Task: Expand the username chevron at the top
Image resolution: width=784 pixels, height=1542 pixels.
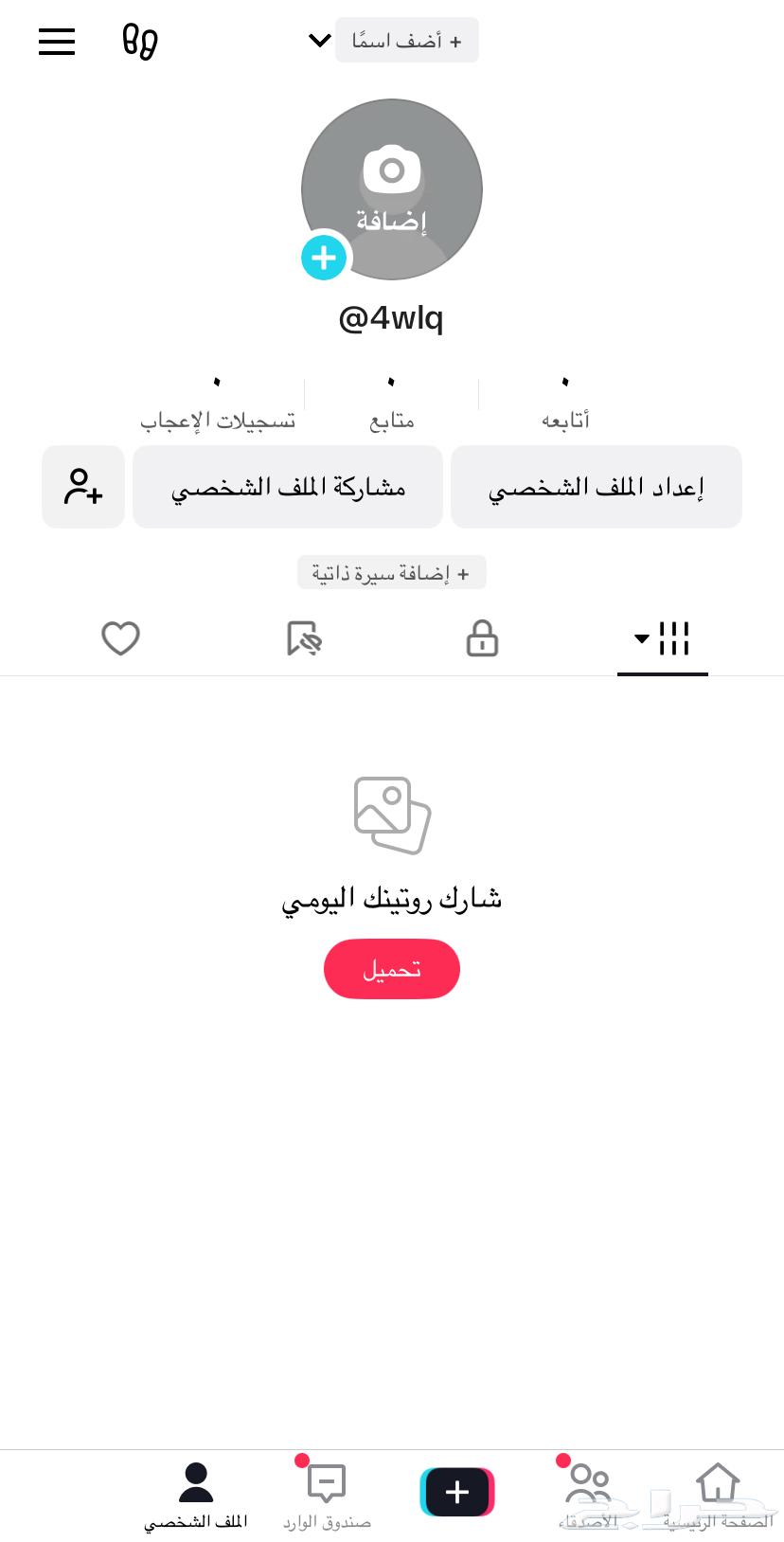Action: click(319, 40)
